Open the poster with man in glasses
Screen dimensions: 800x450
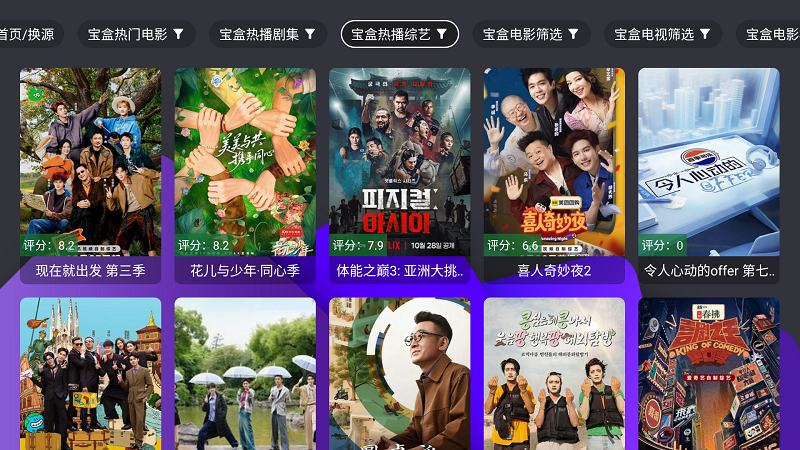399,375
